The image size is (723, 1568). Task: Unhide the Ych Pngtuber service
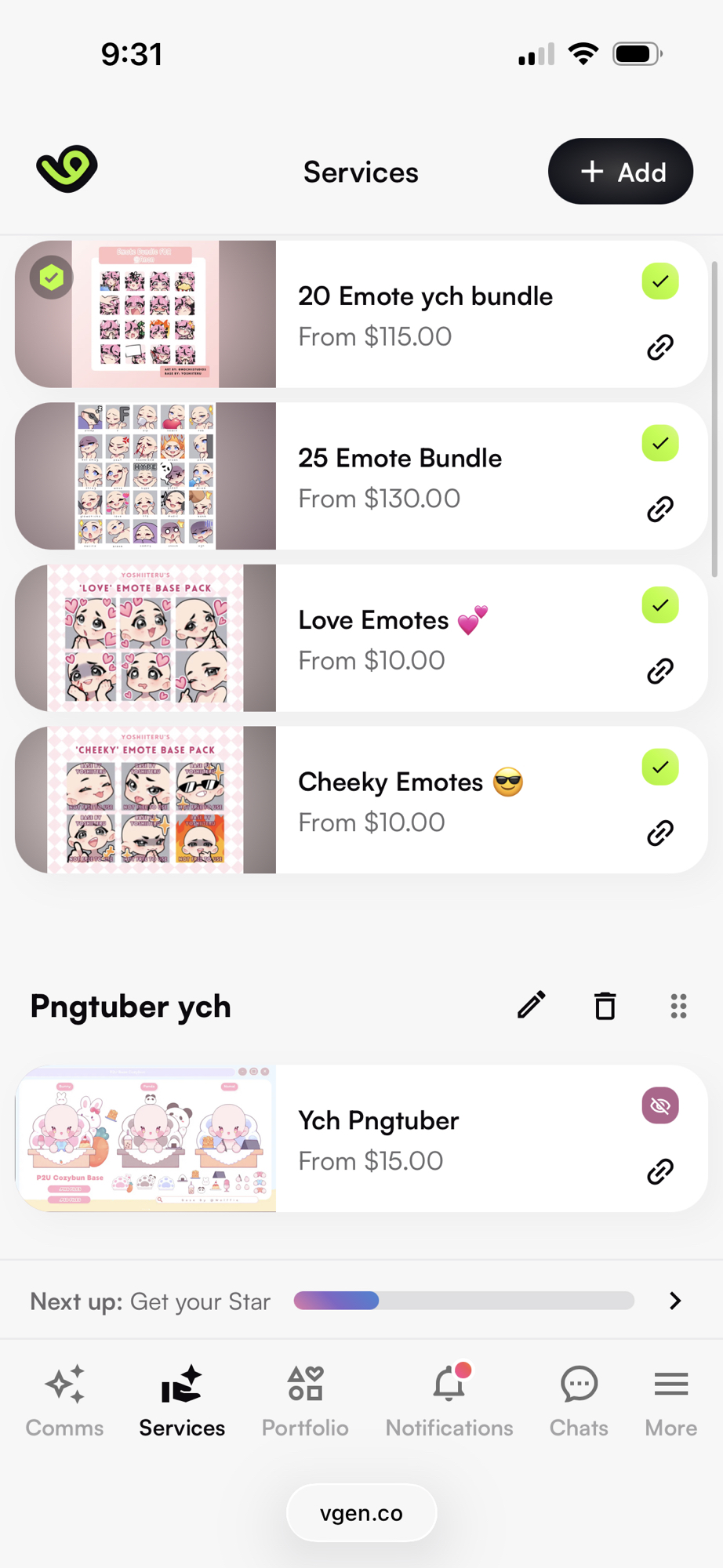[660, 1106]
